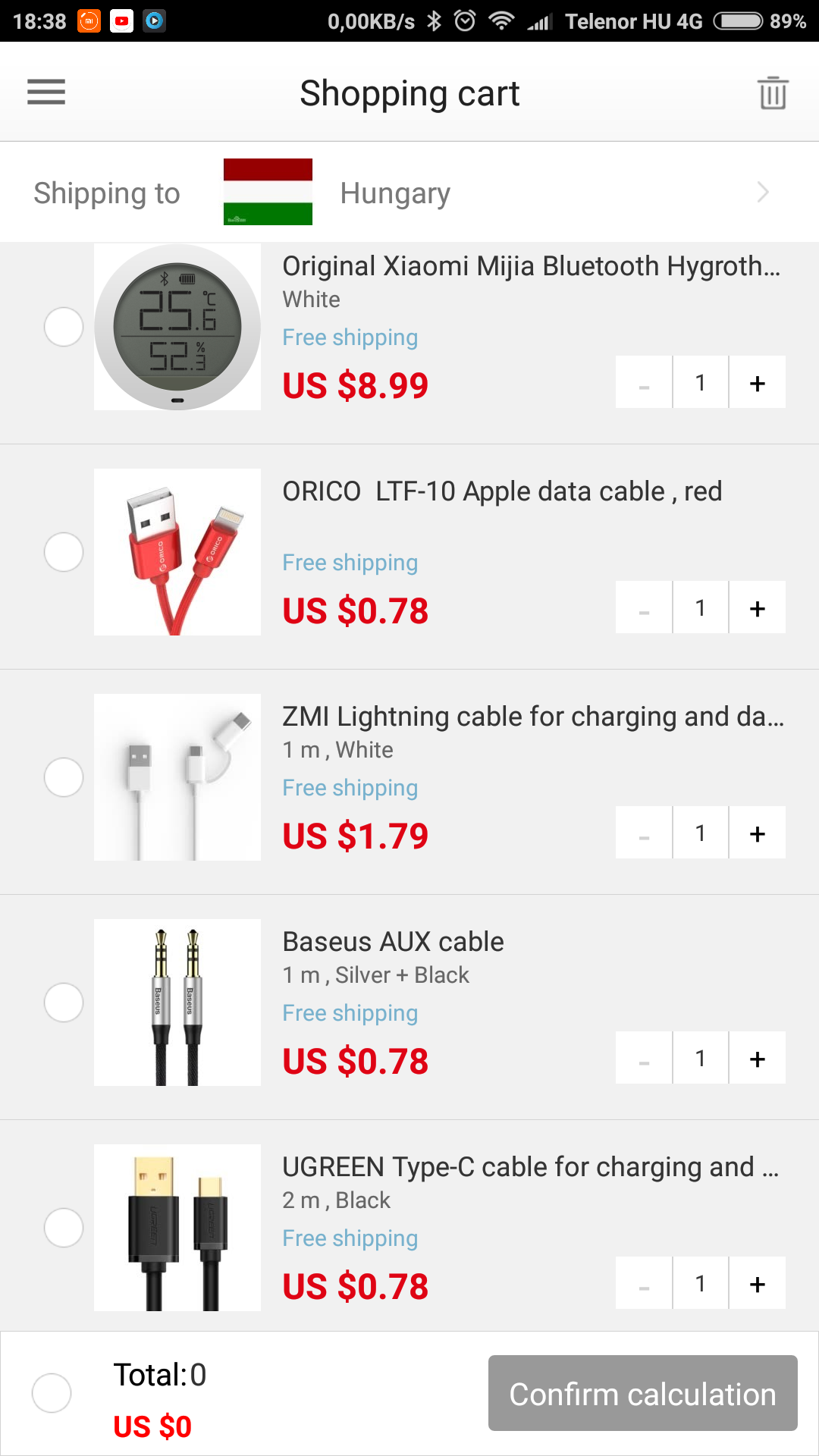Open the Baseus AUX cable product image
The width and height of the screenshot is (819, 1456).
pyautogui.click(x=177, y=1003)
